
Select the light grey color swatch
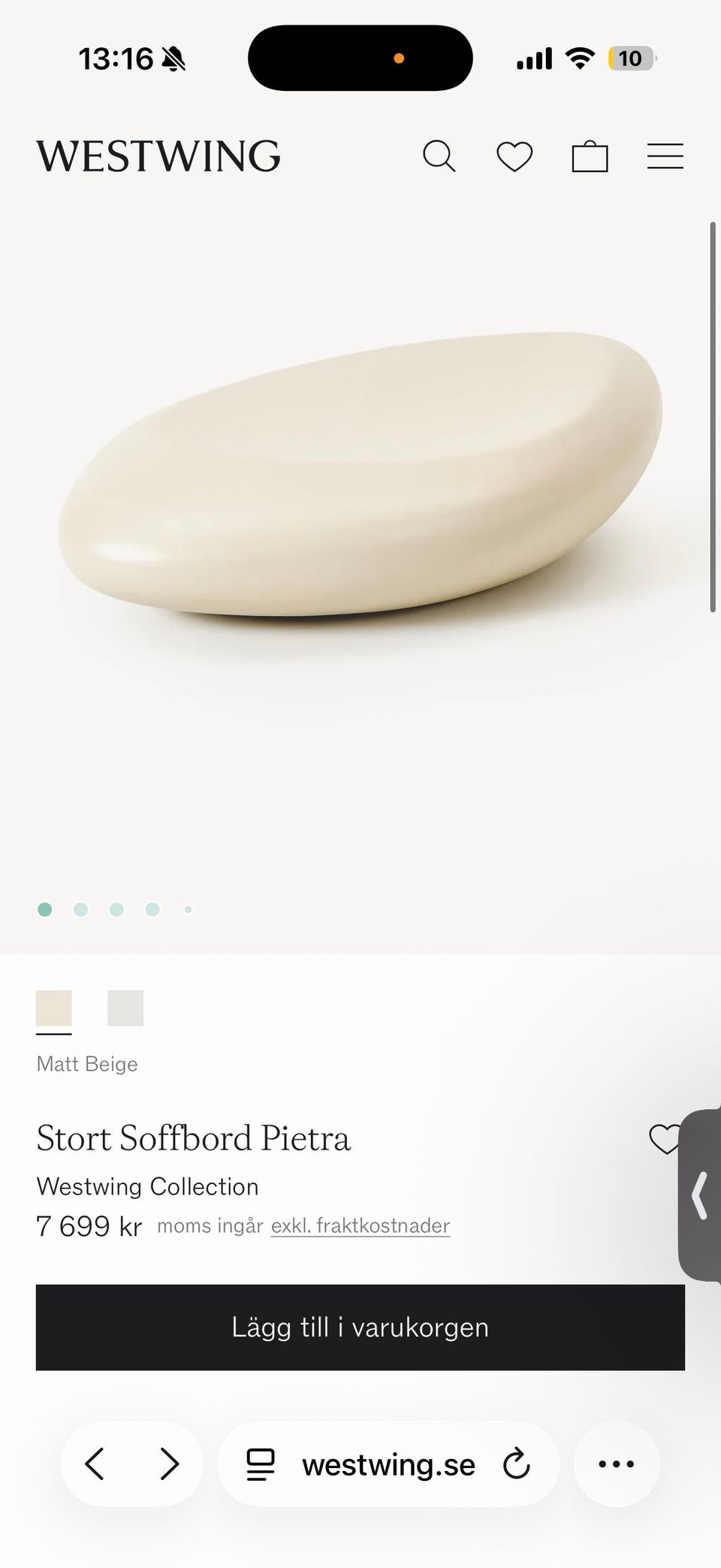pos(125,1008)
